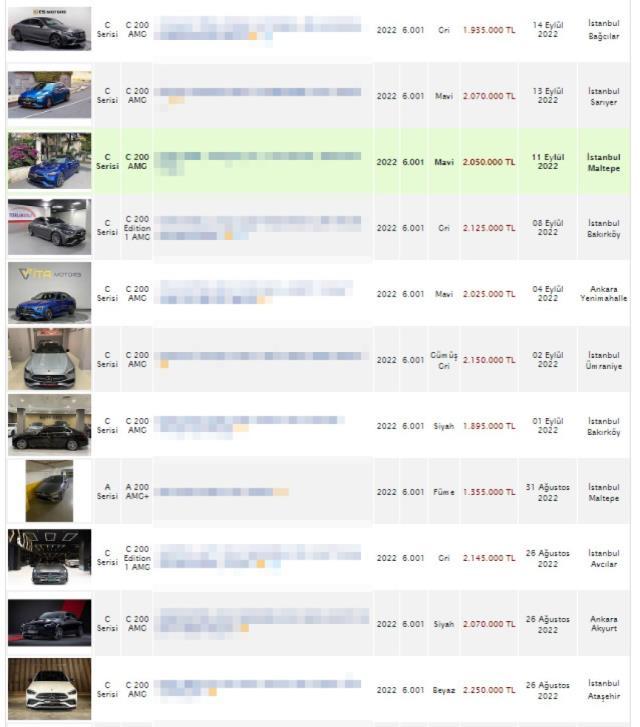View the white C 200 AMG in Ataşehir
Viewport: 640px width, 727px height.
pos(260,689)
